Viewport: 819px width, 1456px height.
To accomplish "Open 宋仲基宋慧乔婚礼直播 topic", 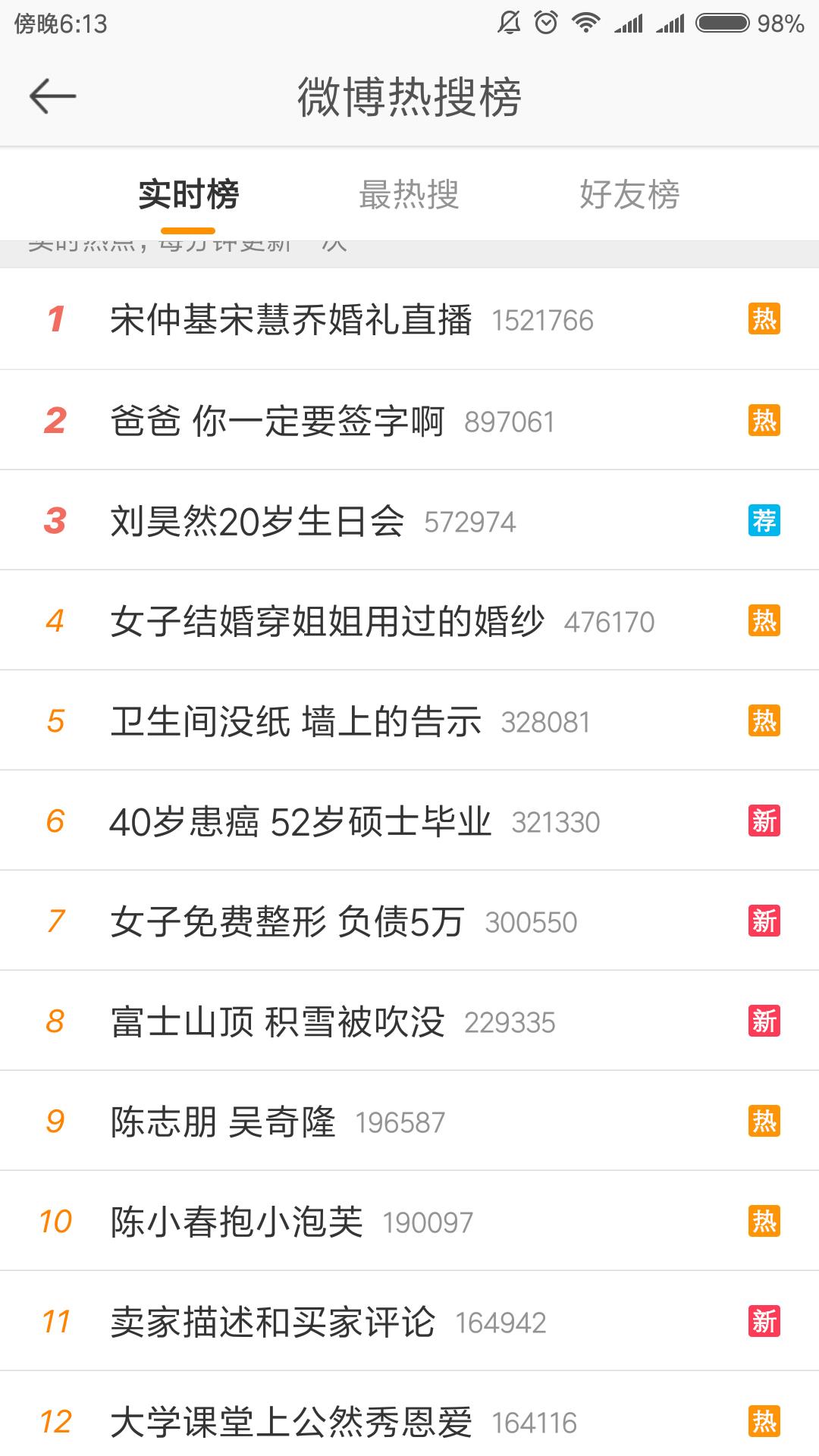I will (x=409, y=319).
